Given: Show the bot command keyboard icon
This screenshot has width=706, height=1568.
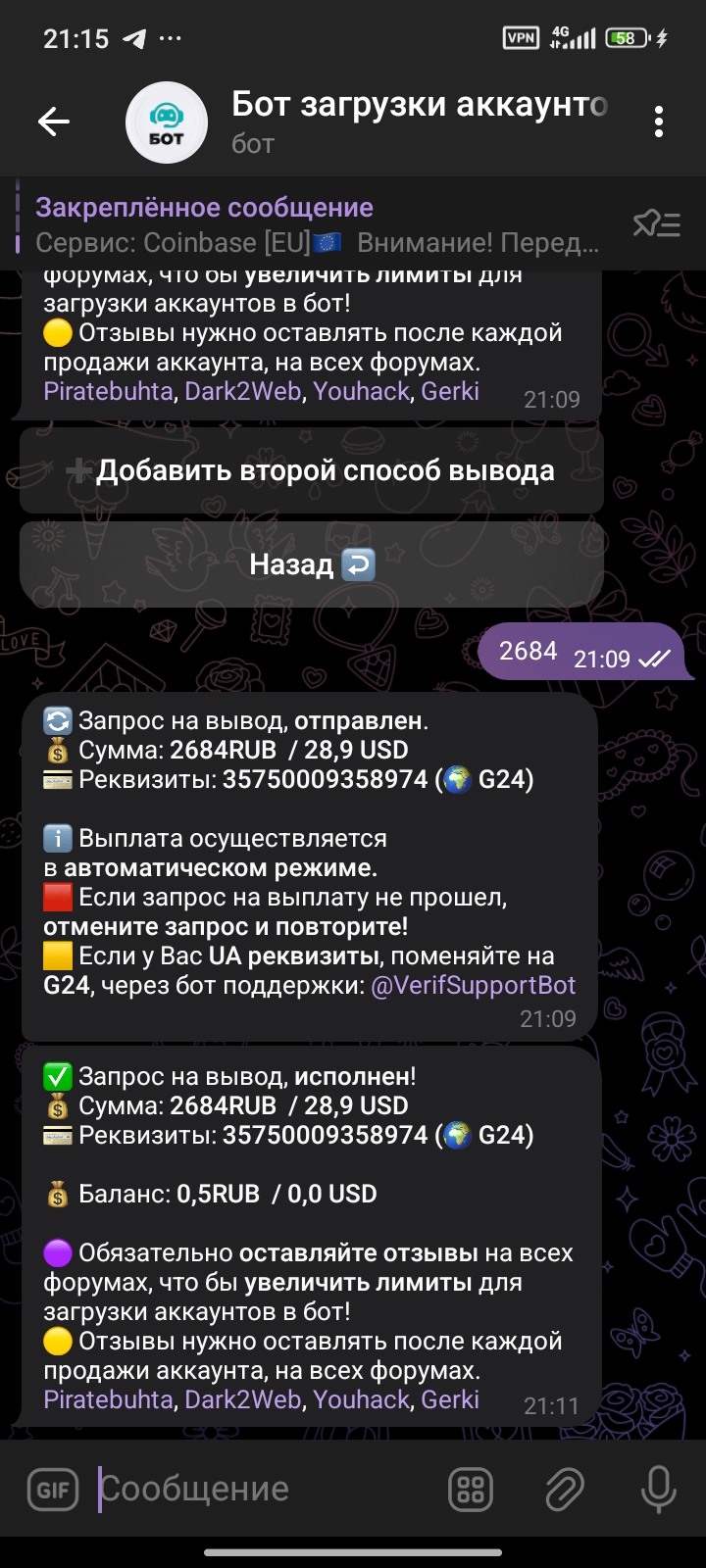Looking at the screenshot, I should tap(471, 1491).
